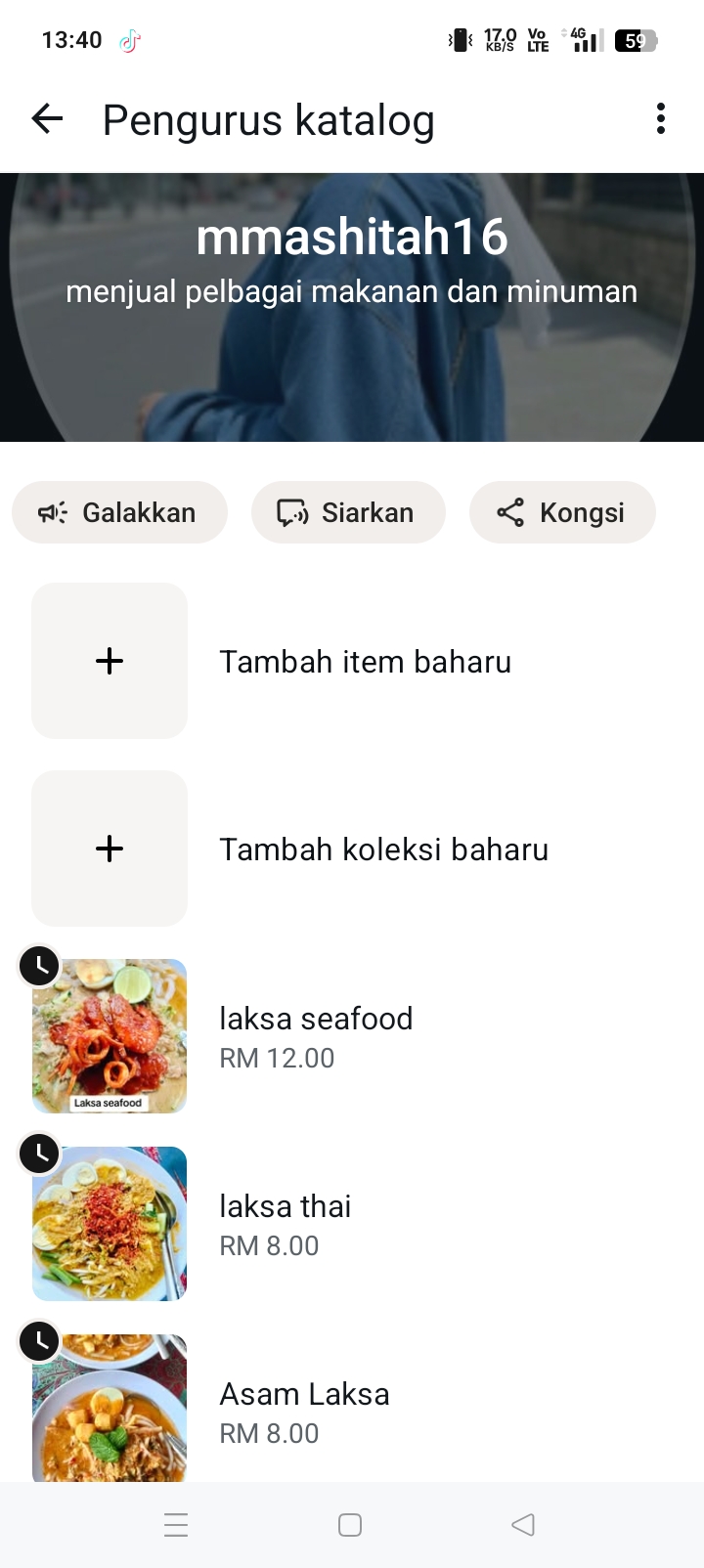Open the laksa seafood item
The height and width of the screenshot is (1568, 704).
pos(315,1036)
